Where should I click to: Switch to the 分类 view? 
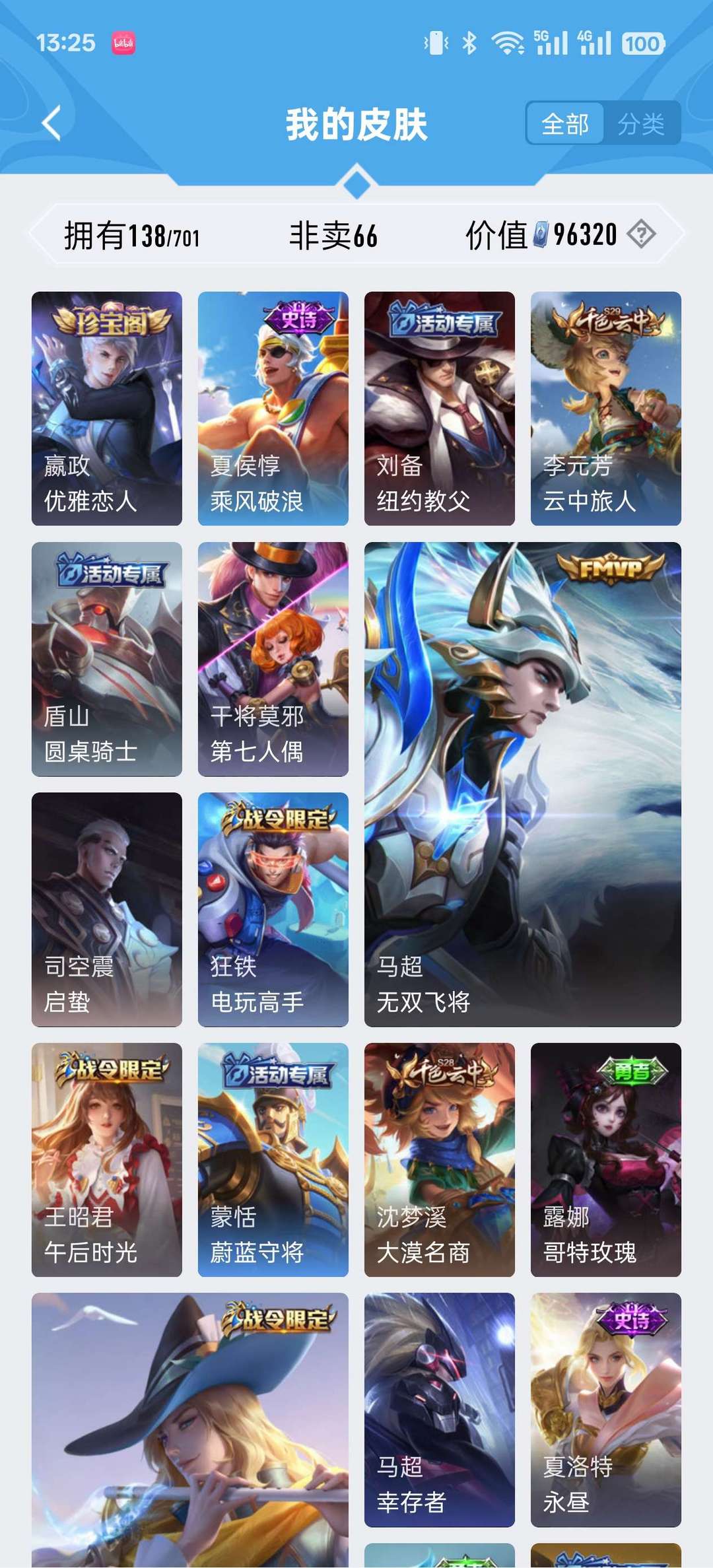click(641, 123)
